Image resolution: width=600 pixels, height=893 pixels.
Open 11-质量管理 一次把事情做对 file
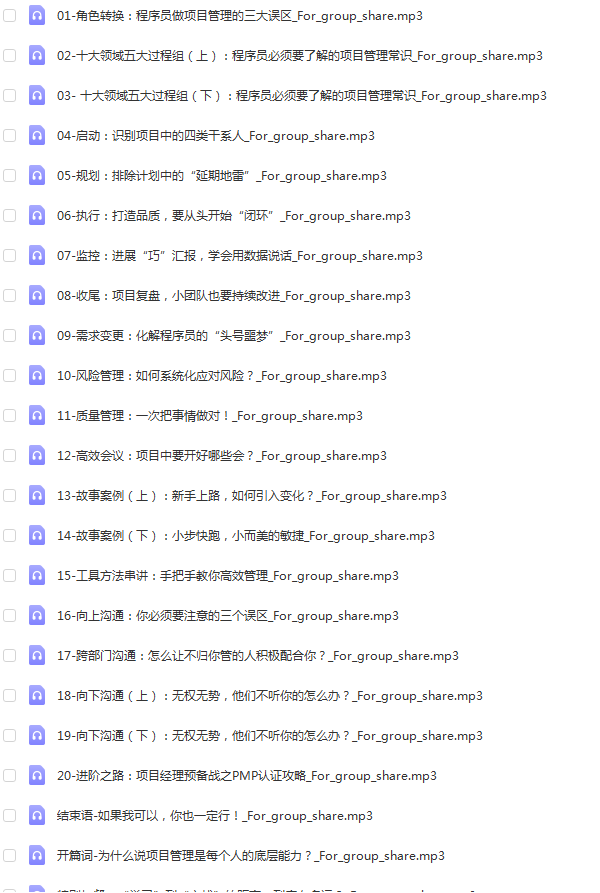[210, 416]
